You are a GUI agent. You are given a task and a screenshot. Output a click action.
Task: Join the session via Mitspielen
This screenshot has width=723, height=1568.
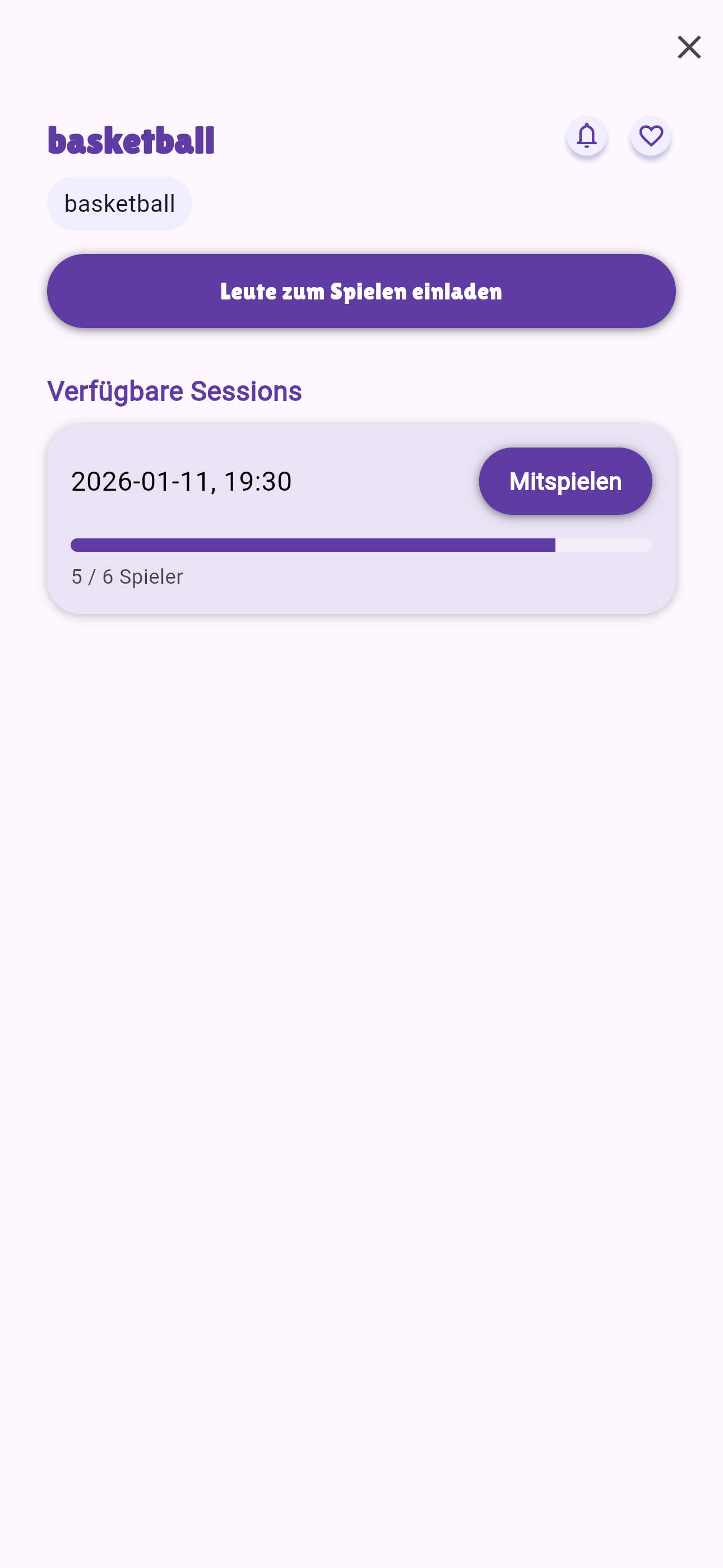coord(565,480)
